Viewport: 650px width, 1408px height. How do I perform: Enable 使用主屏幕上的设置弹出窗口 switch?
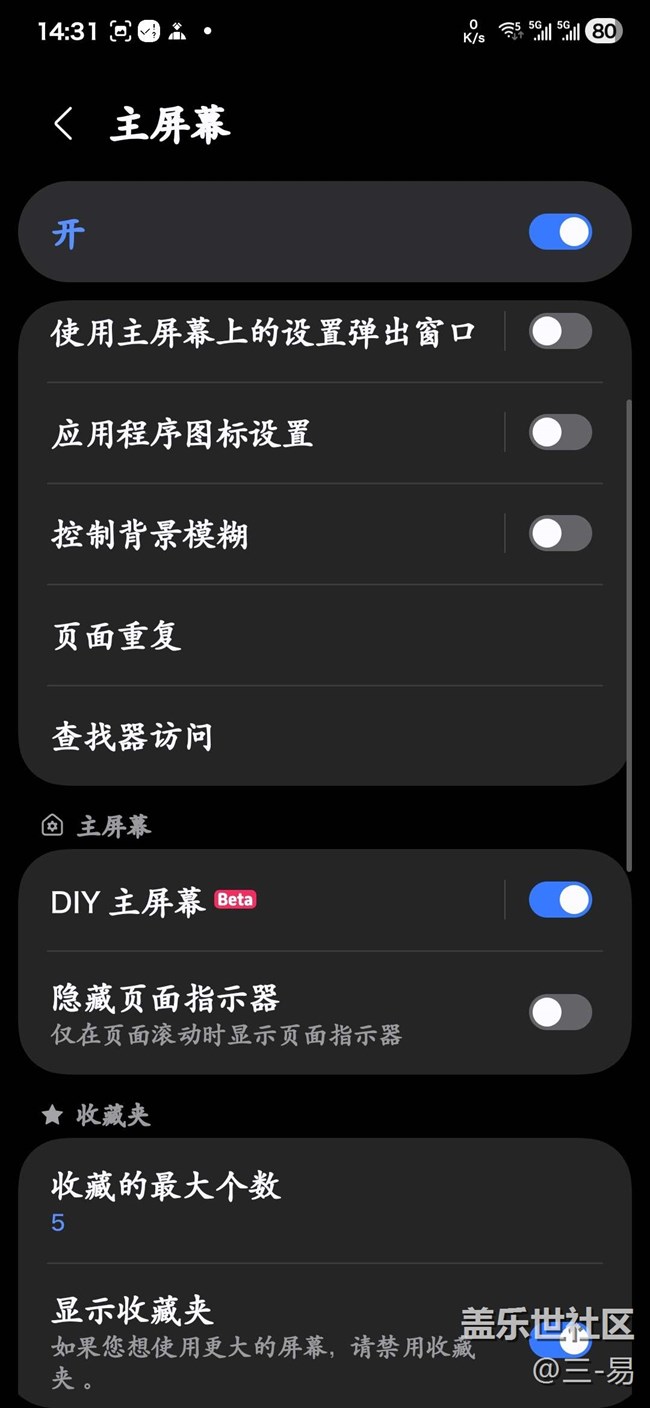560,331
